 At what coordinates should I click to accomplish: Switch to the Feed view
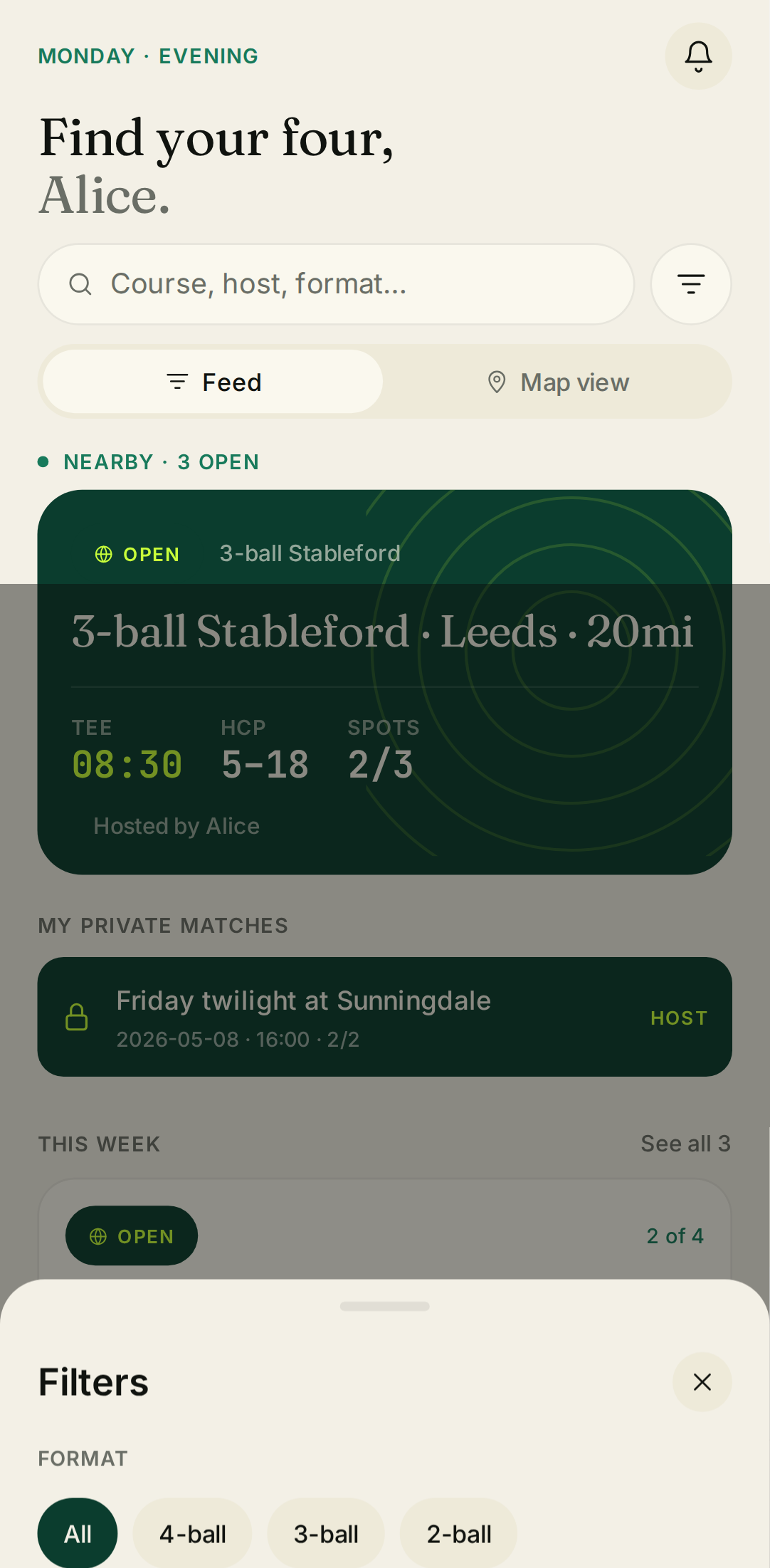click(213, 382)
